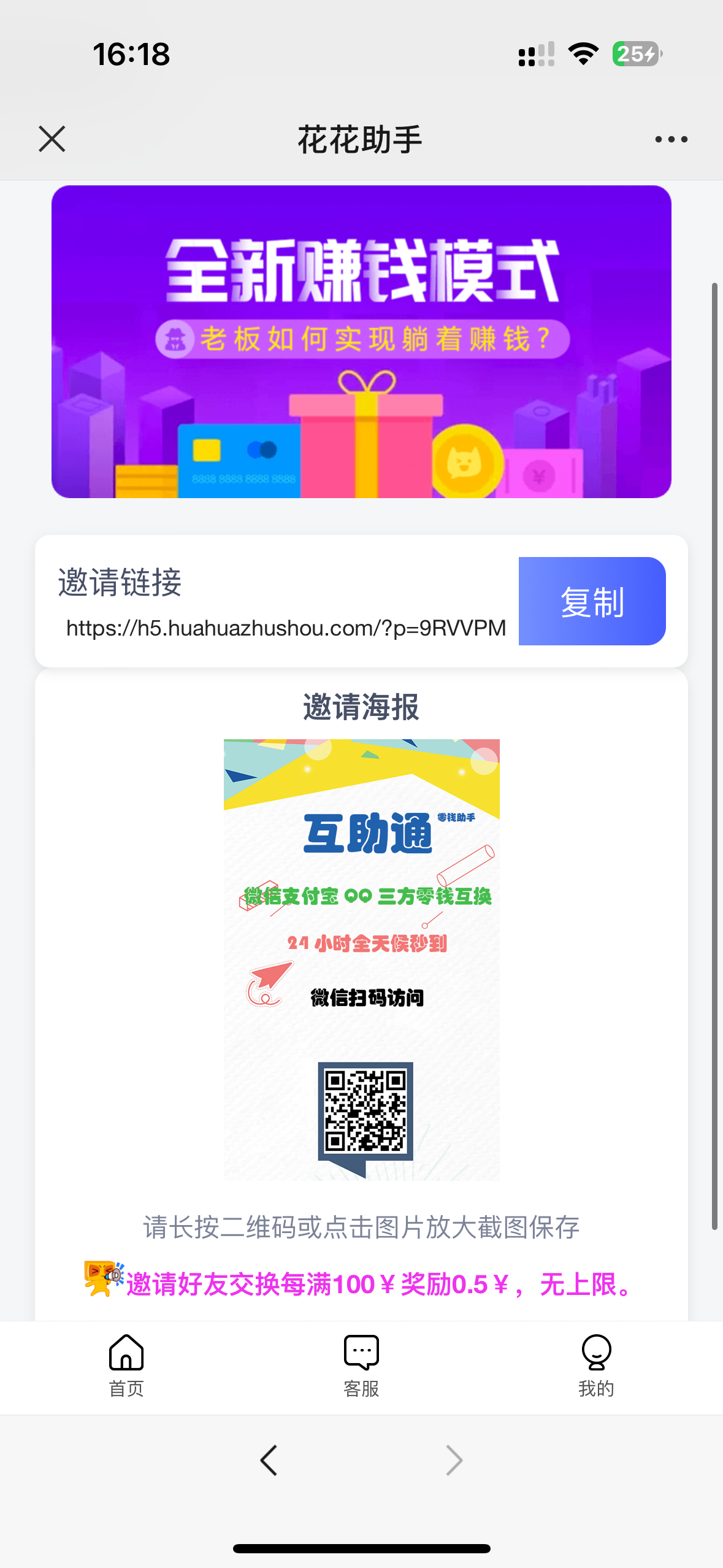This screenshot has width=723, height=1568.
Task: Open the three-dot more options menu
Action: click(671, 139)
